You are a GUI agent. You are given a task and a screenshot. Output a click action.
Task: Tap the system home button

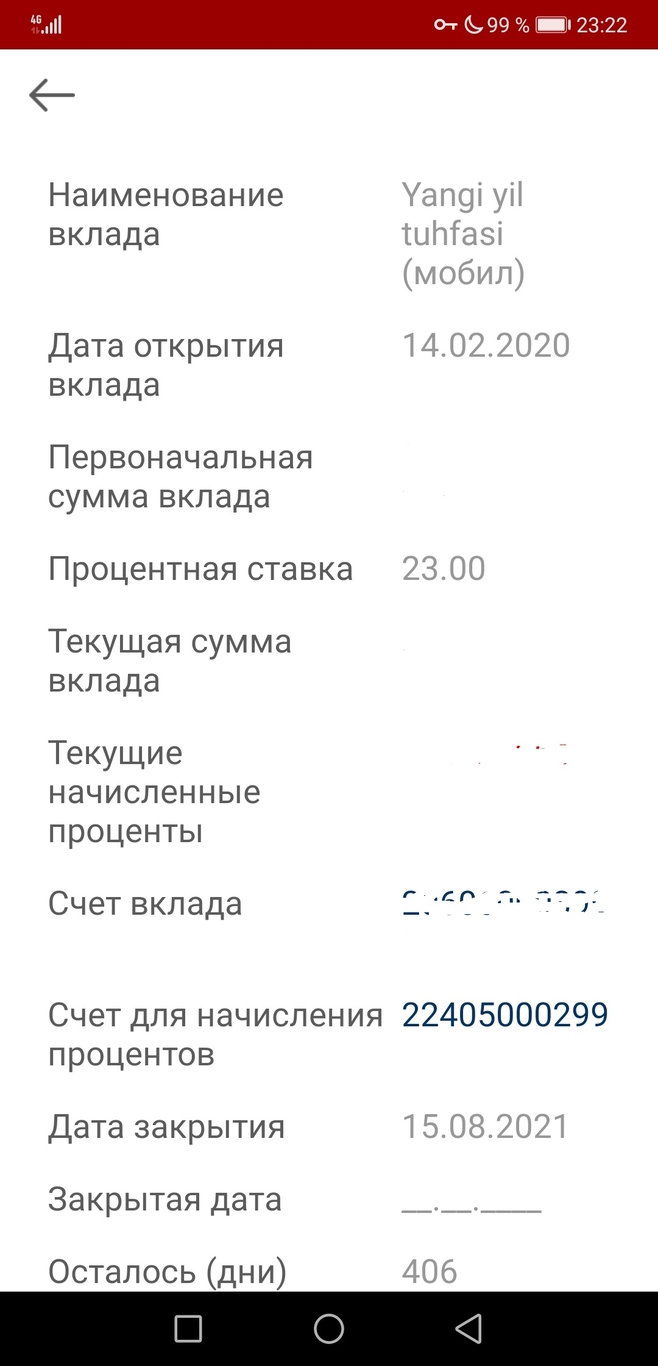point(329,1328)
